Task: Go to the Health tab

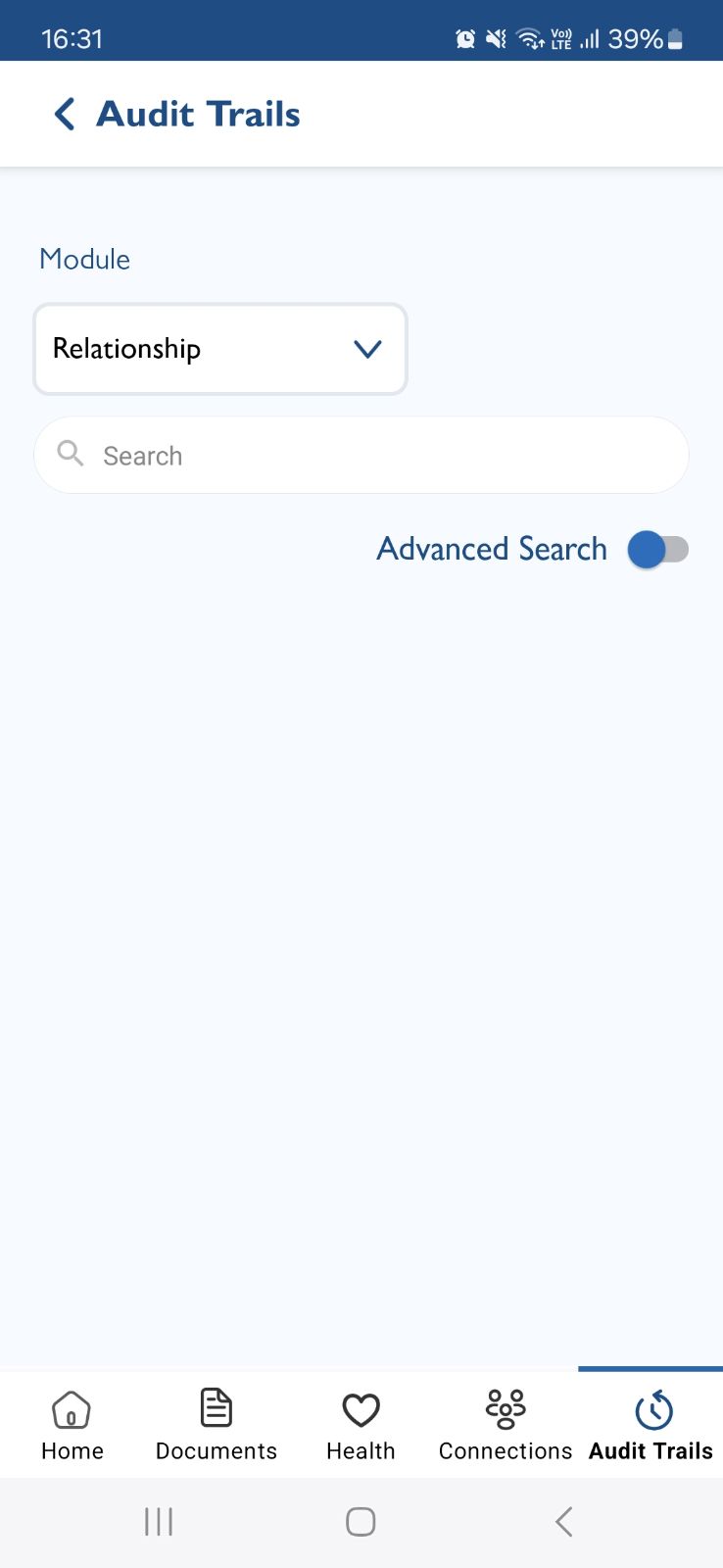Action: tap(361, 1425)
